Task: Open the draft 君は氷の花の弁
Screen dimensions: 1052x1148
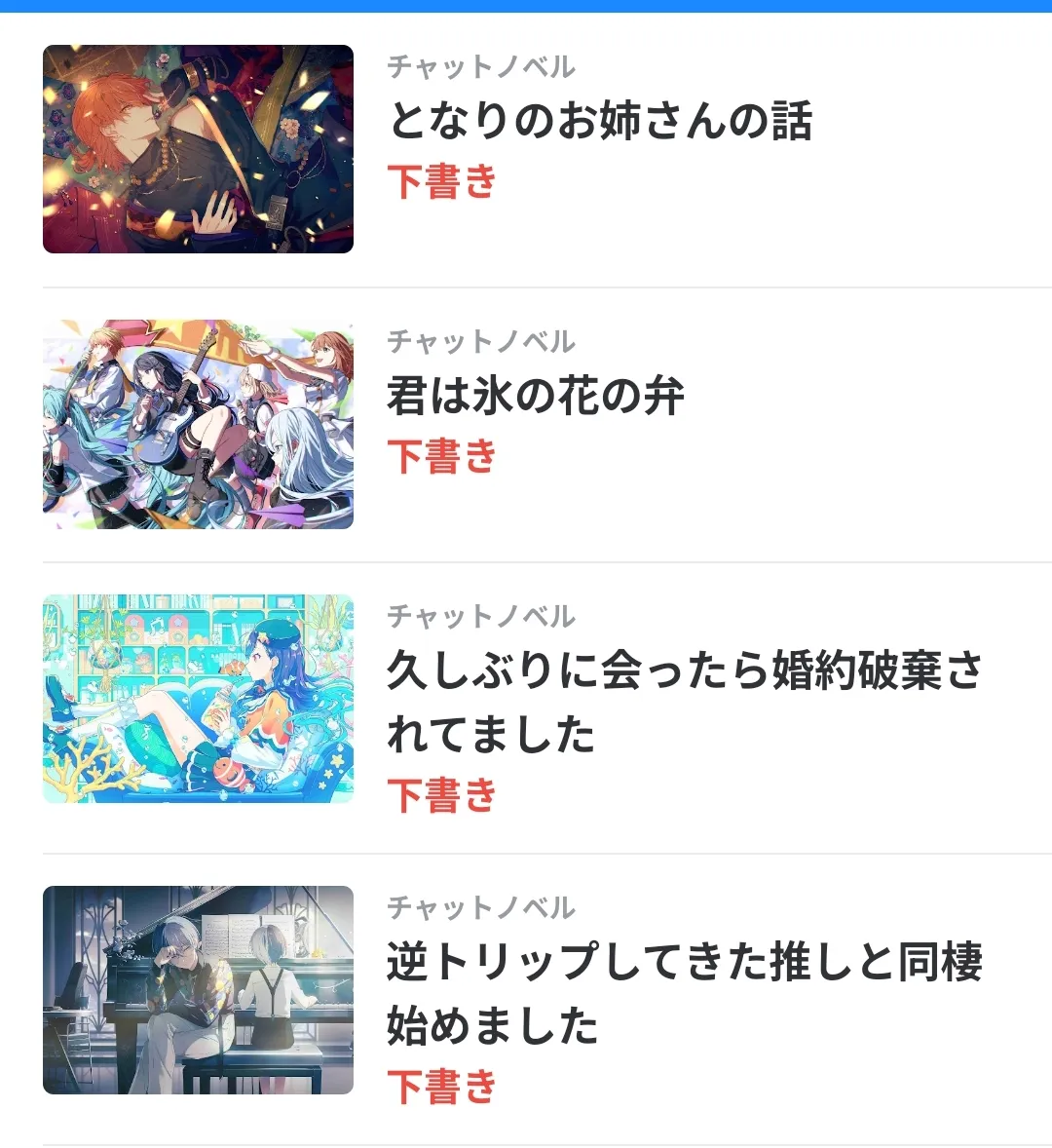Action: 536,396
